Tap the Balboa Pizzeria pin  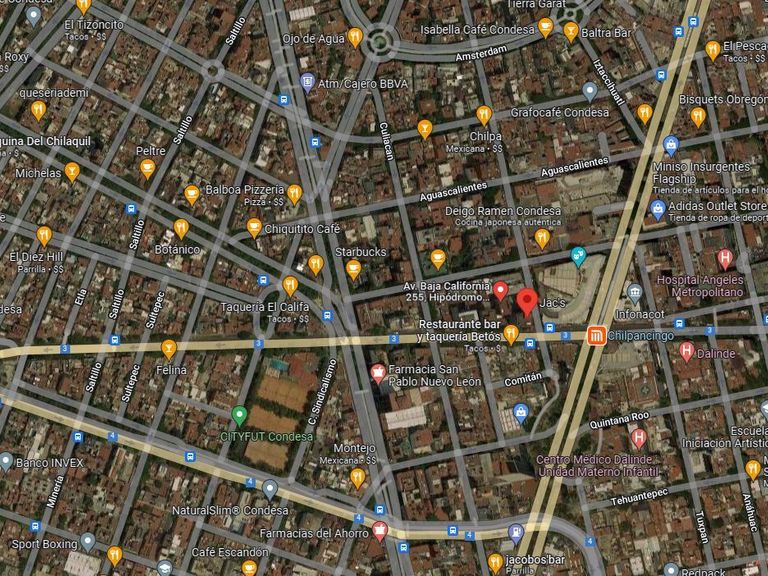(x=295, y=193)
